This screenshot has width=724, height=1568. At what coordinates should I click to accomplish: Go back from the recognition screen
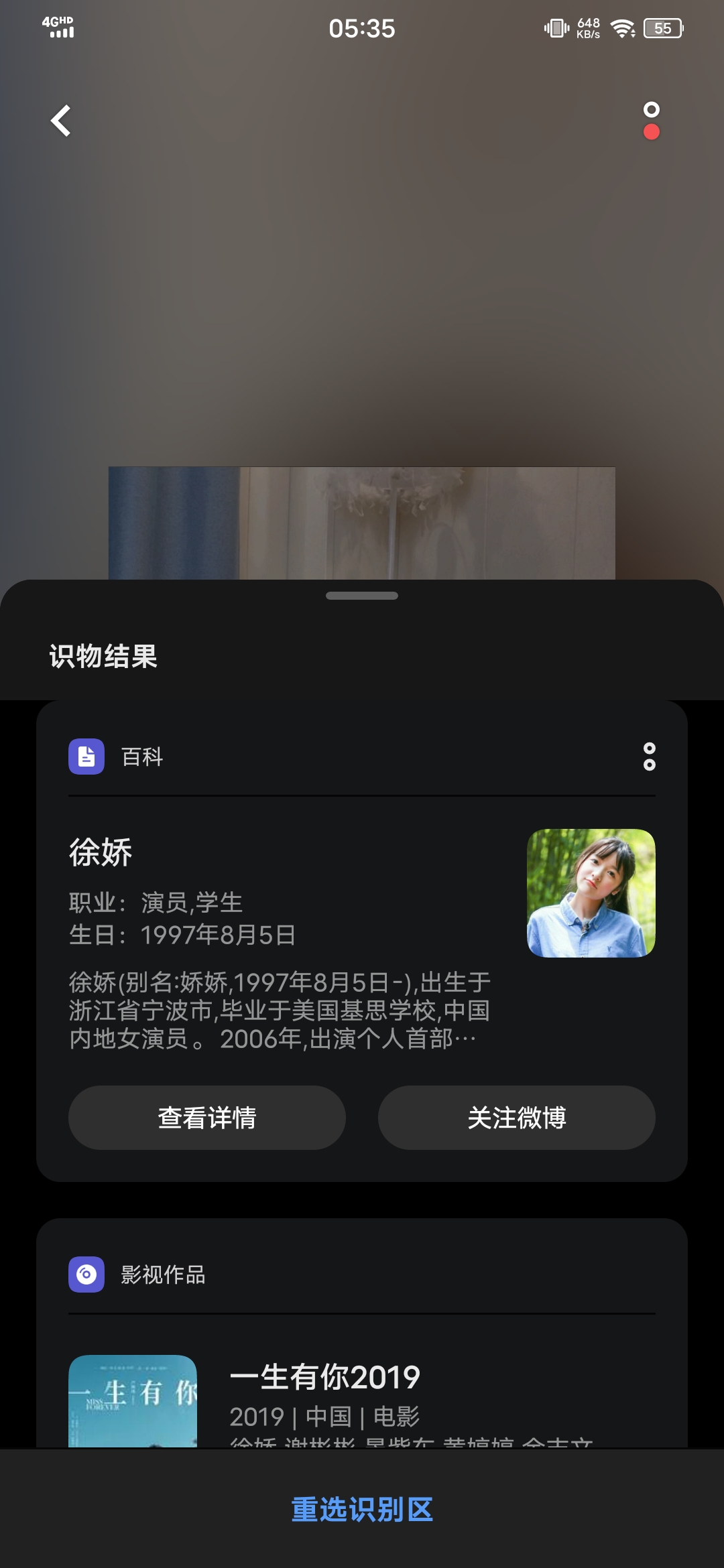61,121
